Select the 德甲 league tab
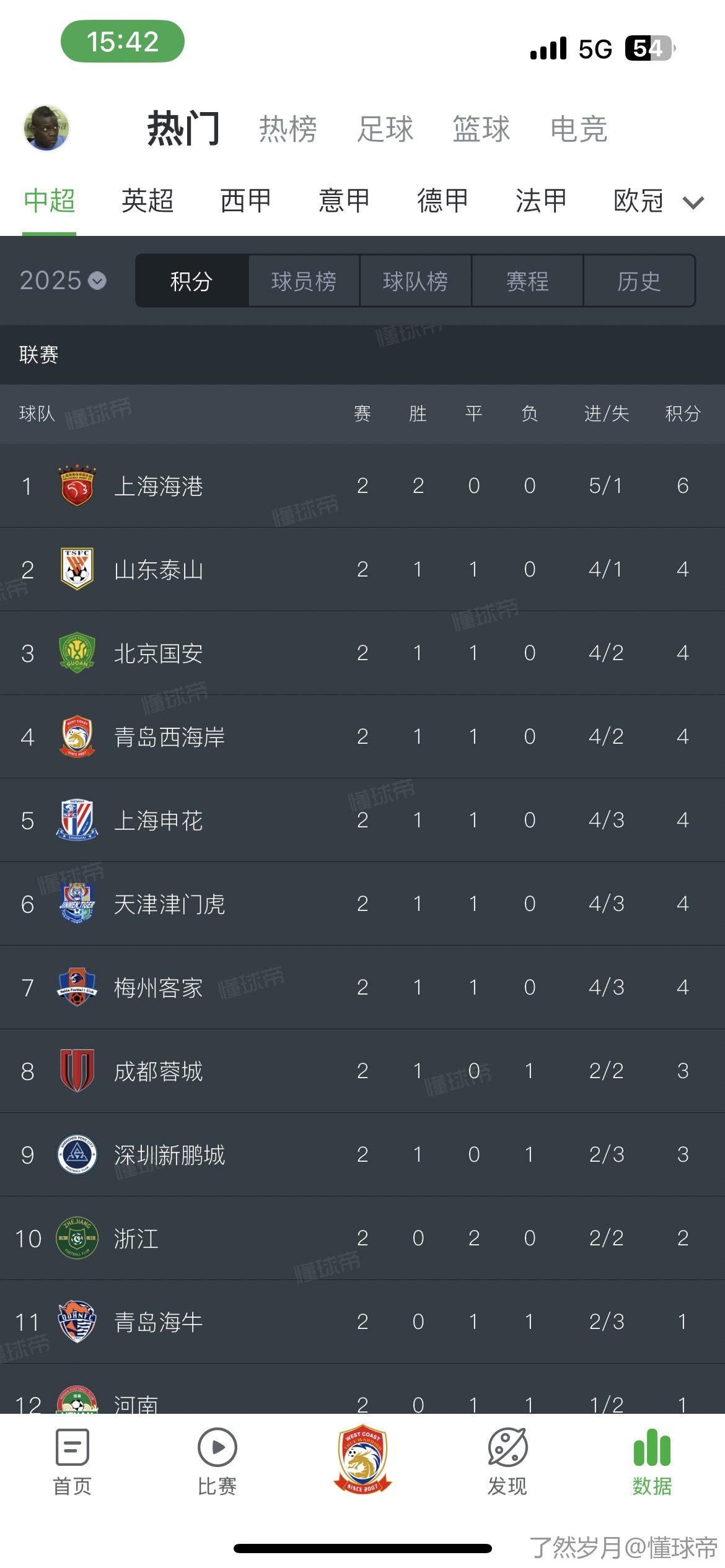Screen dimensions: 725x1568 click(x=442, y=201)
